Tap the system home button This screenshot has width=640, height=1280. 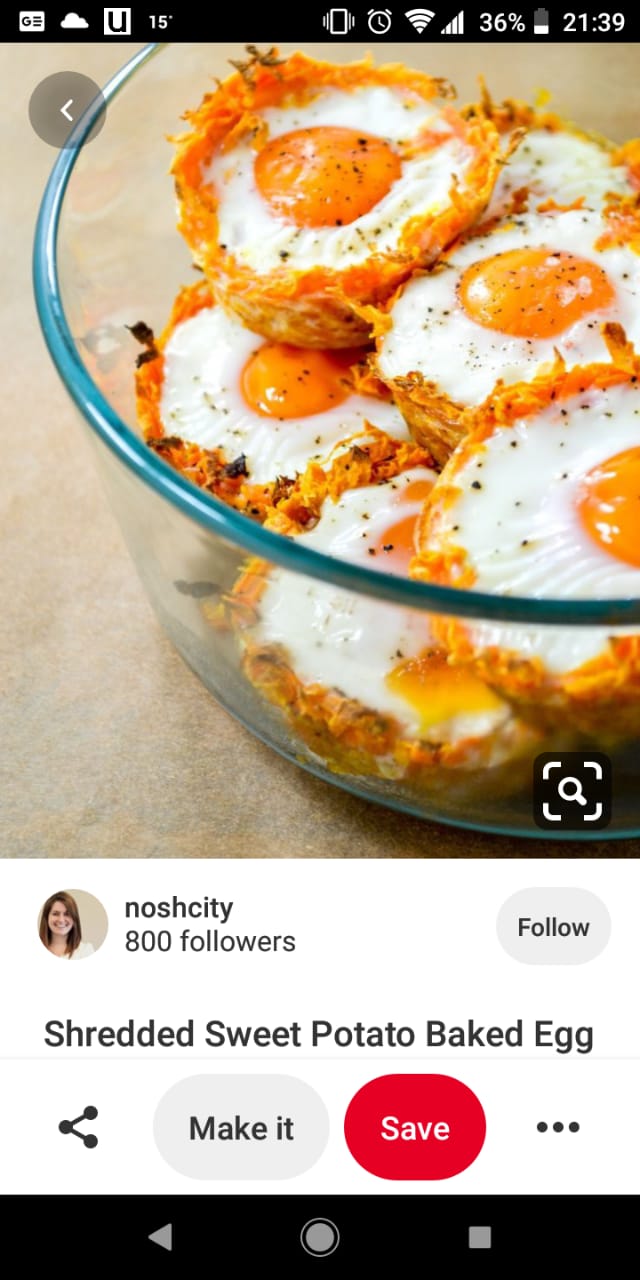coord(320,1238)
